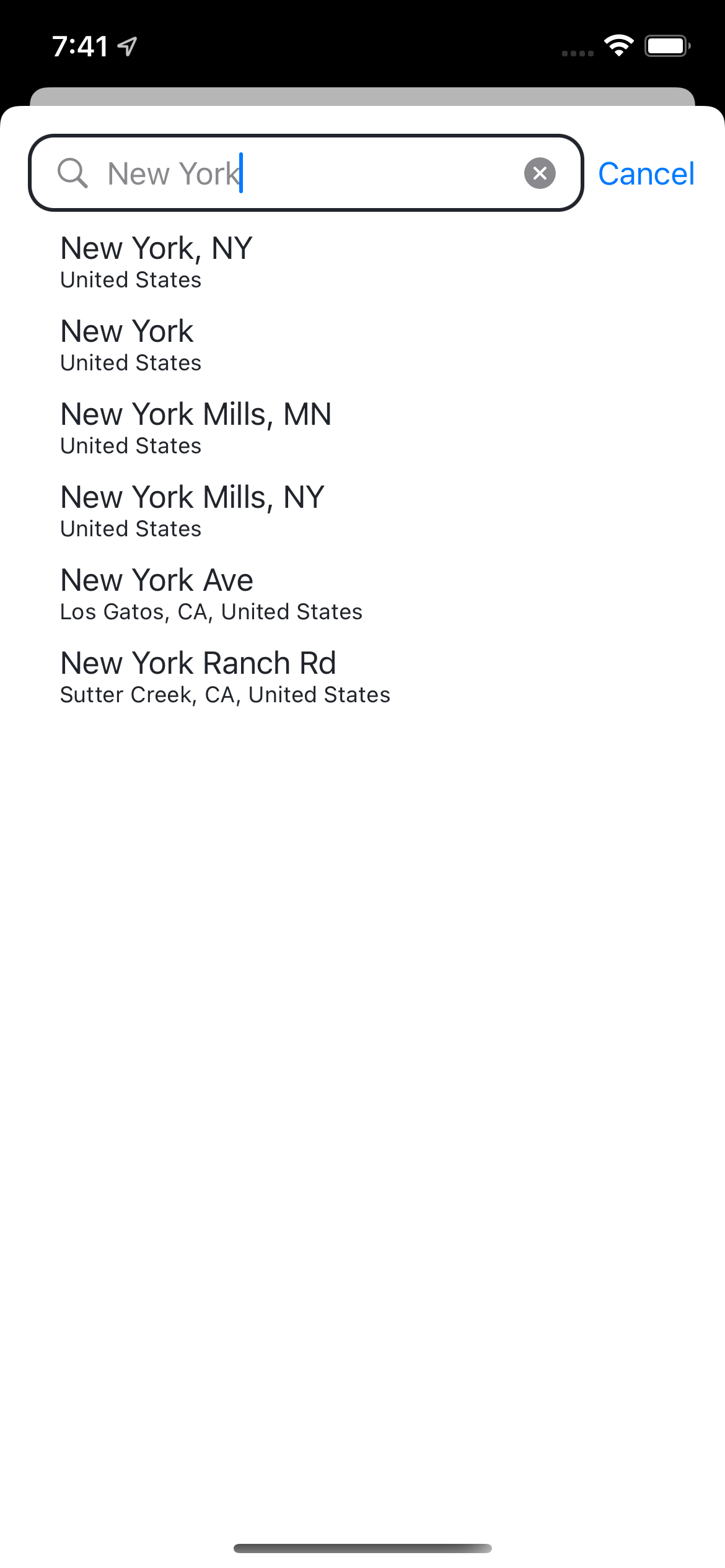Click the location arrow in status bar

click(127, 45)
